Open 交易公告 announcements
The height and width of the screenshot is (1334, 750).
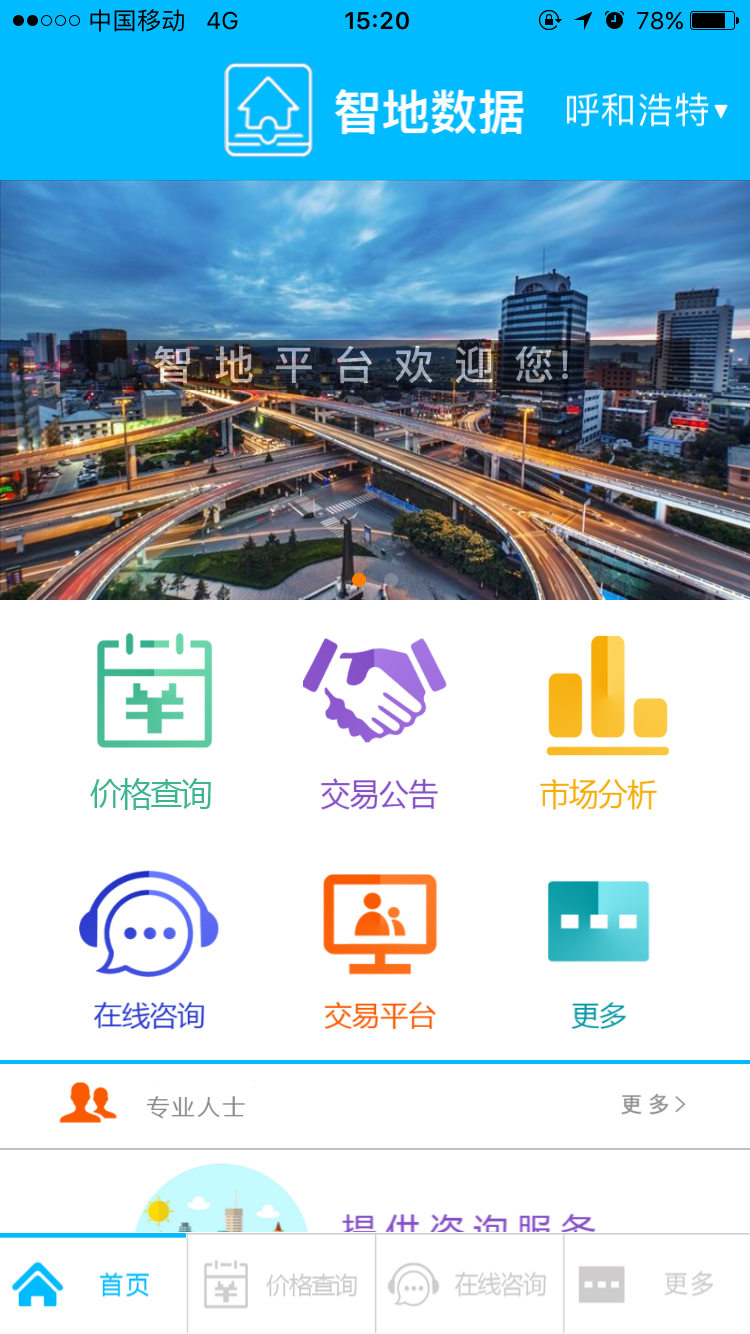point(377,722)
